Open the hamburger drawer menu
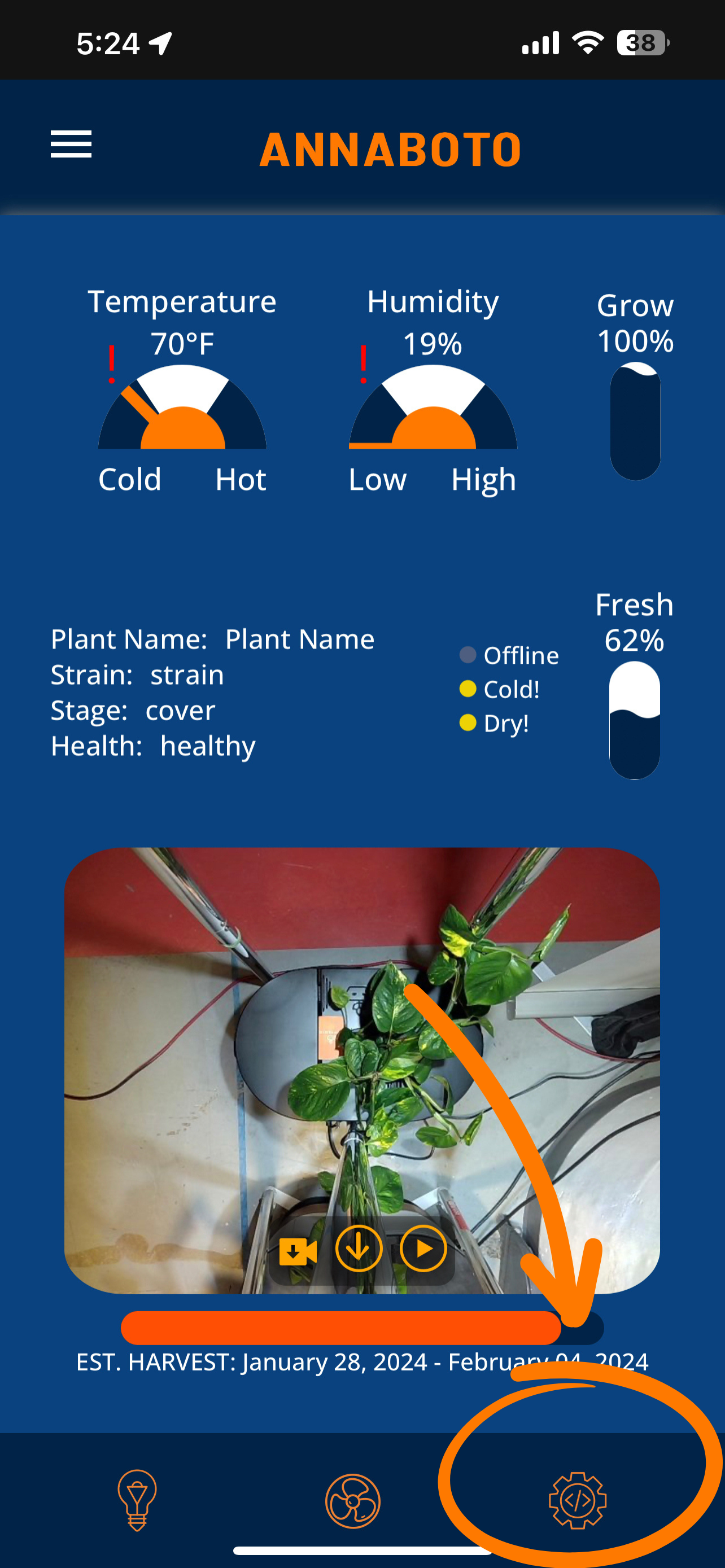The height and width of the screenshot is (1568, 725). tap(71, 144)
